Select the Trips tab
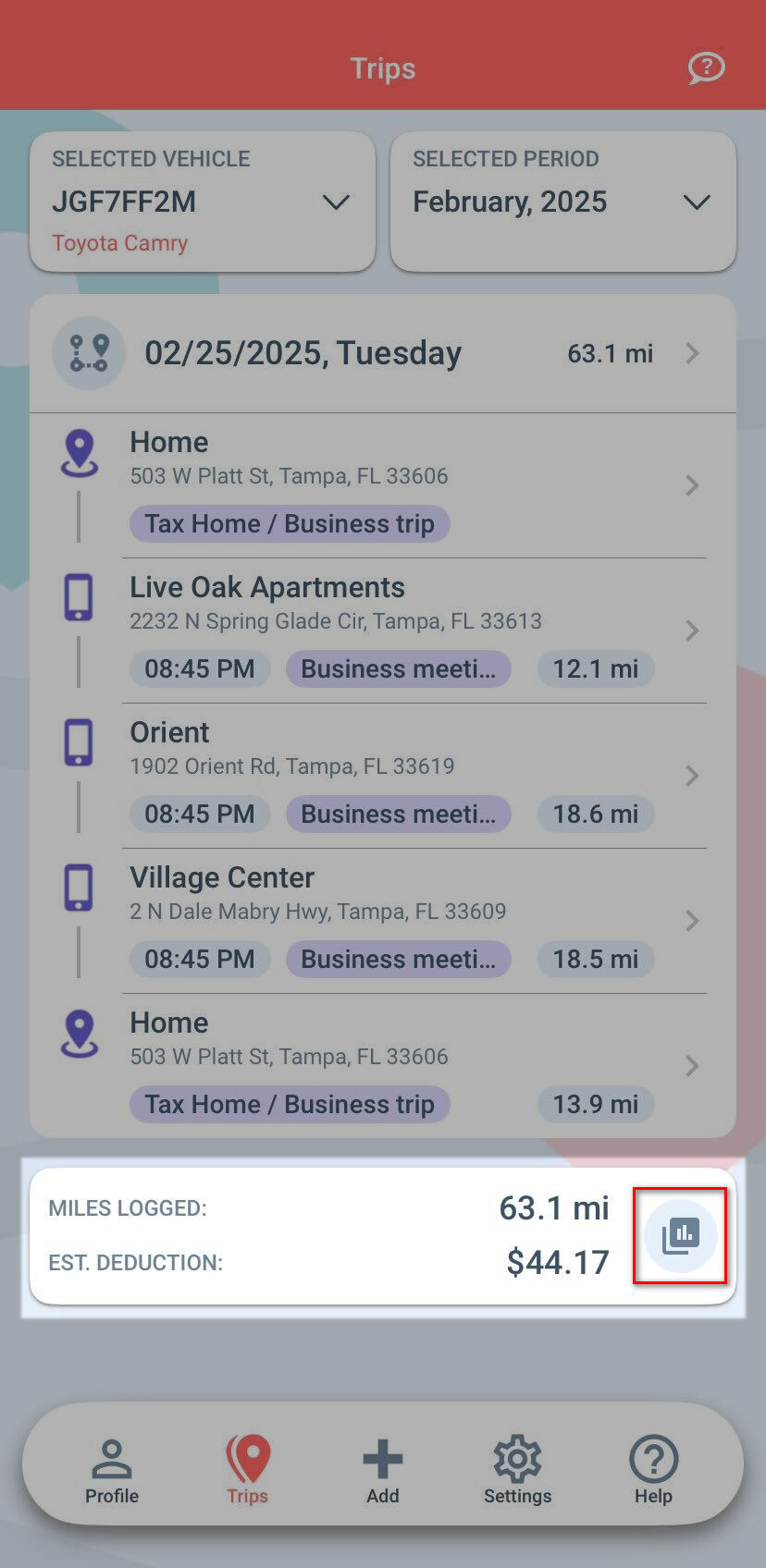 point(247,1470)
